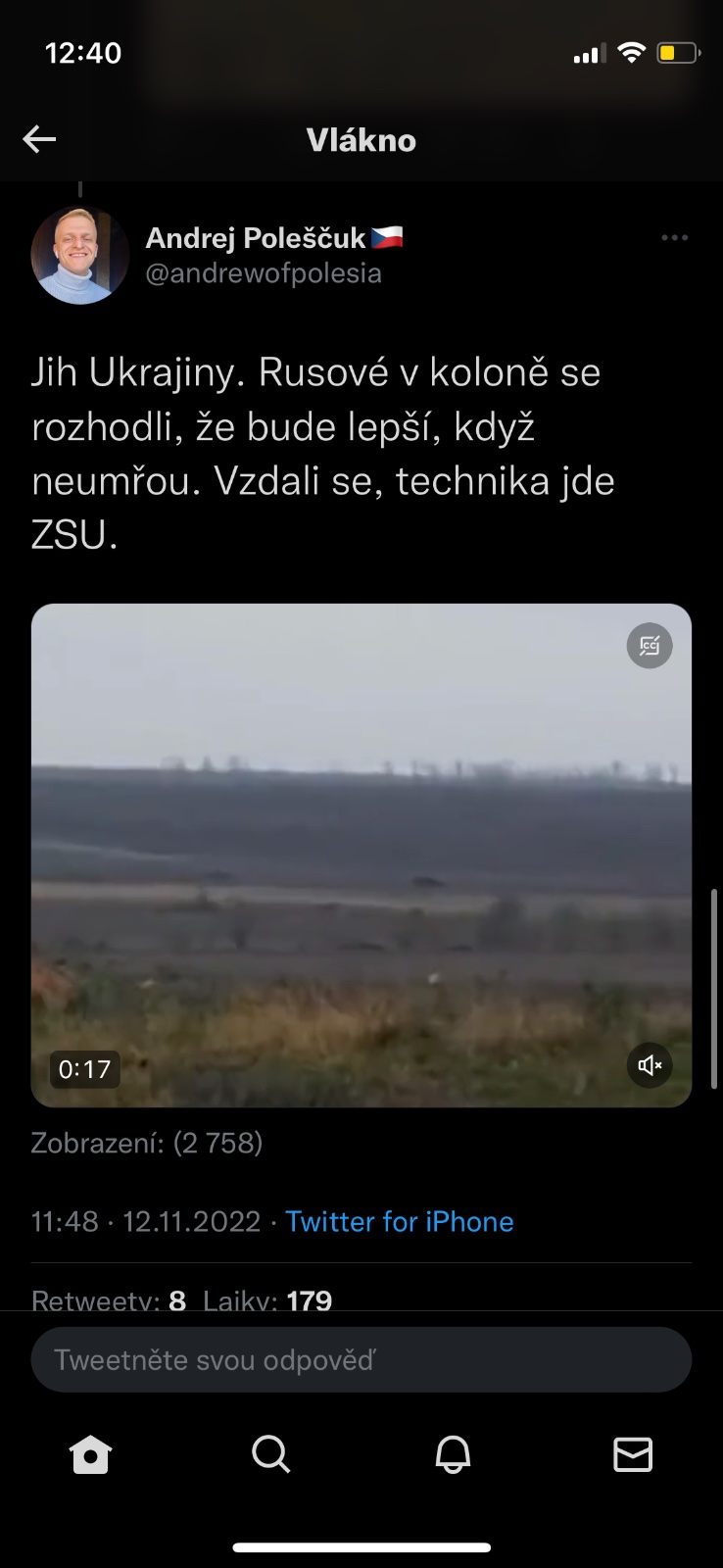Go back from the Vlákno thread

click(x=39, y=140)
